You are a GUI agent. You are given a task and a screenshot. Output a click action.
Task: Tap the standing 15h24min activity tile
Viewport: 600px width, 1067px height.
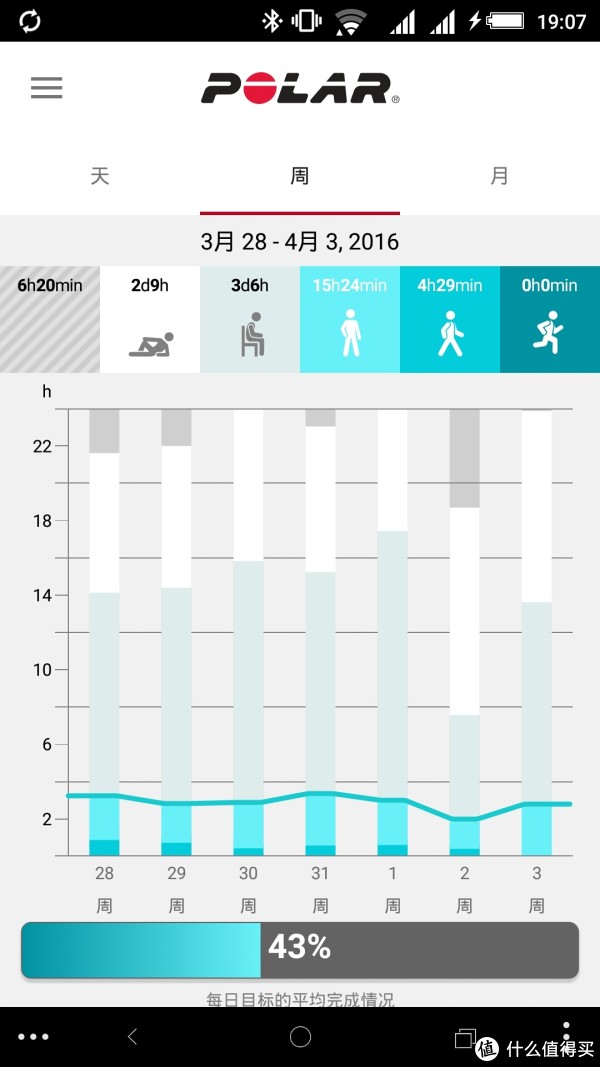pos(350,319)
